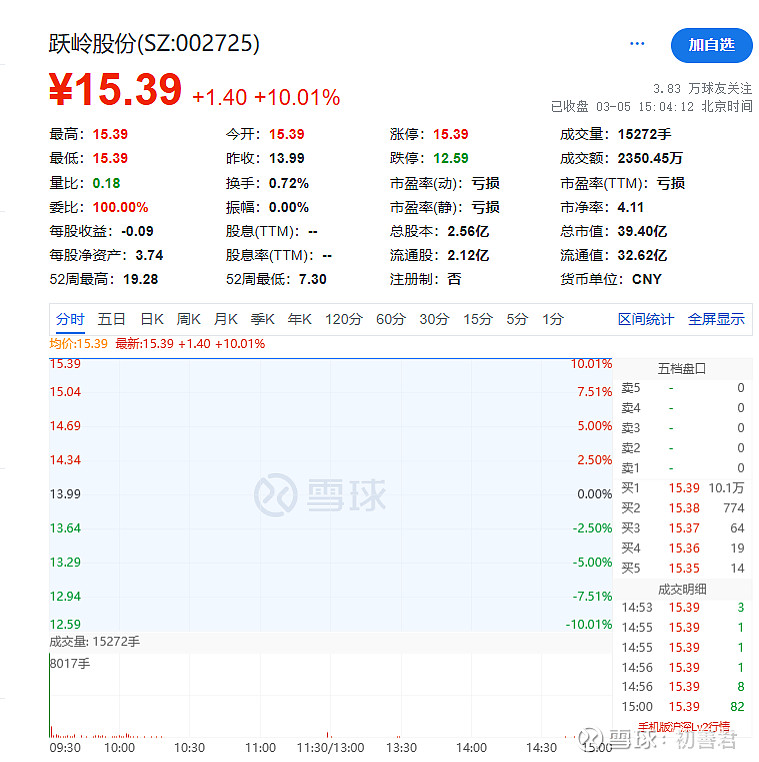759x762 pixels.
Task: Switch to the 五日 five-day tab
Action: 111,319
